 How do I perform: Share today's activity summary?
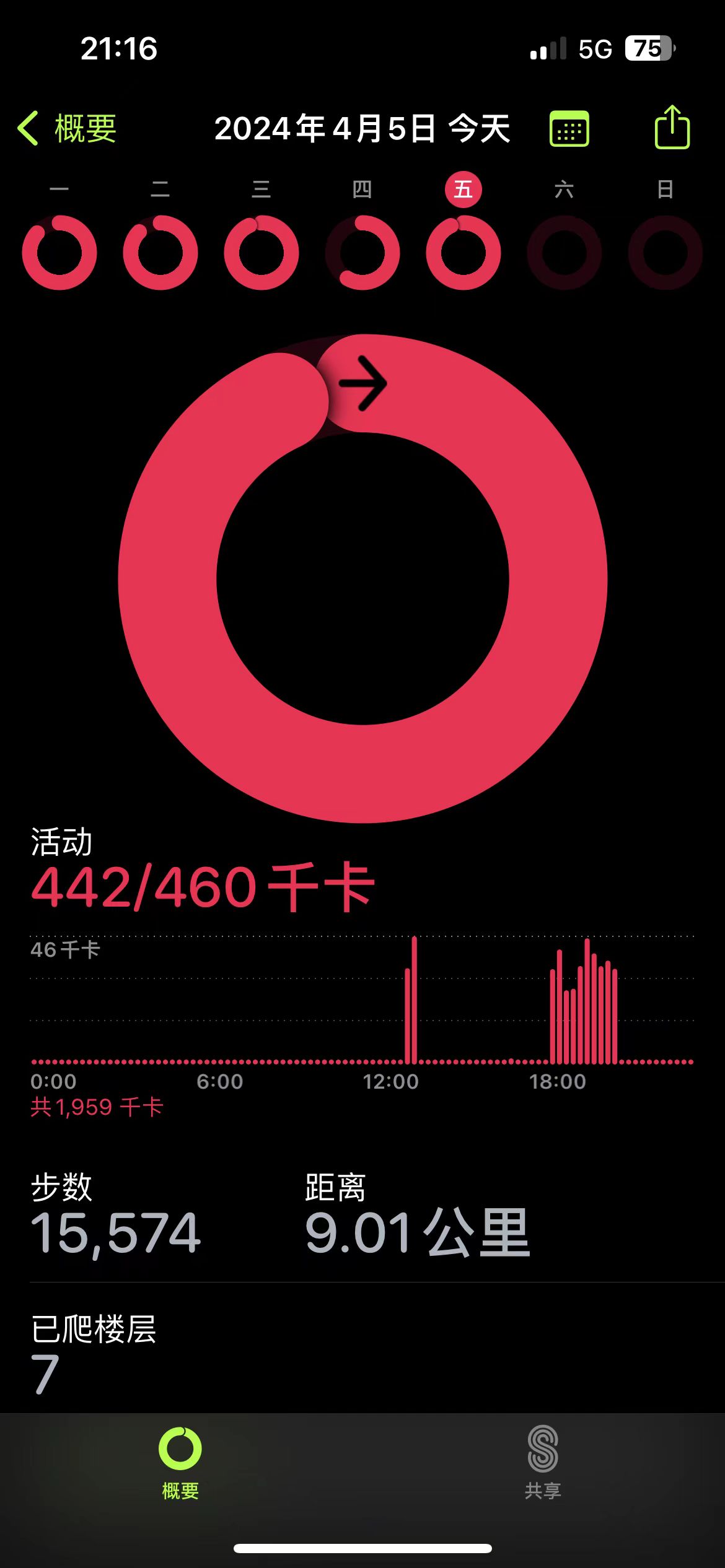[x=672, y=128]
